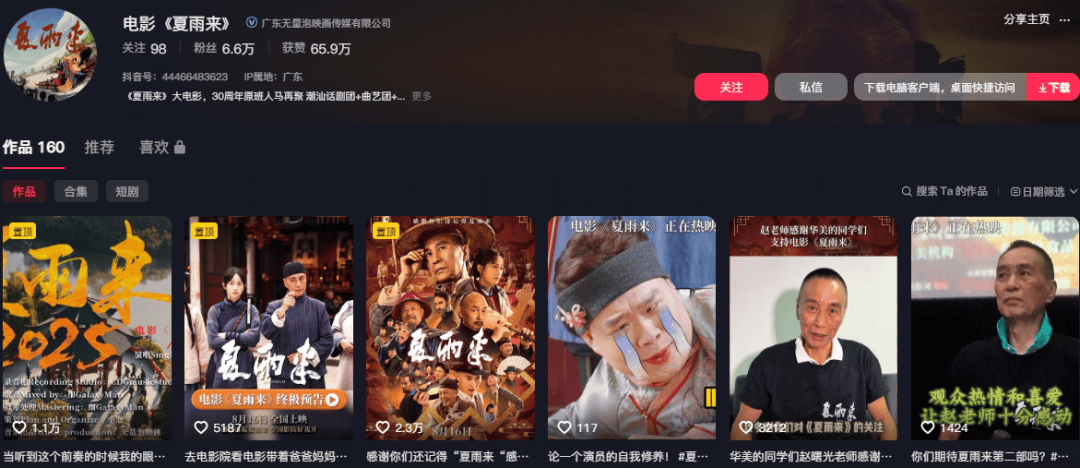Select the 合集 filter chip
Image resolution: width=1080 pixels, height=468 pixels.
pos(76,191)
